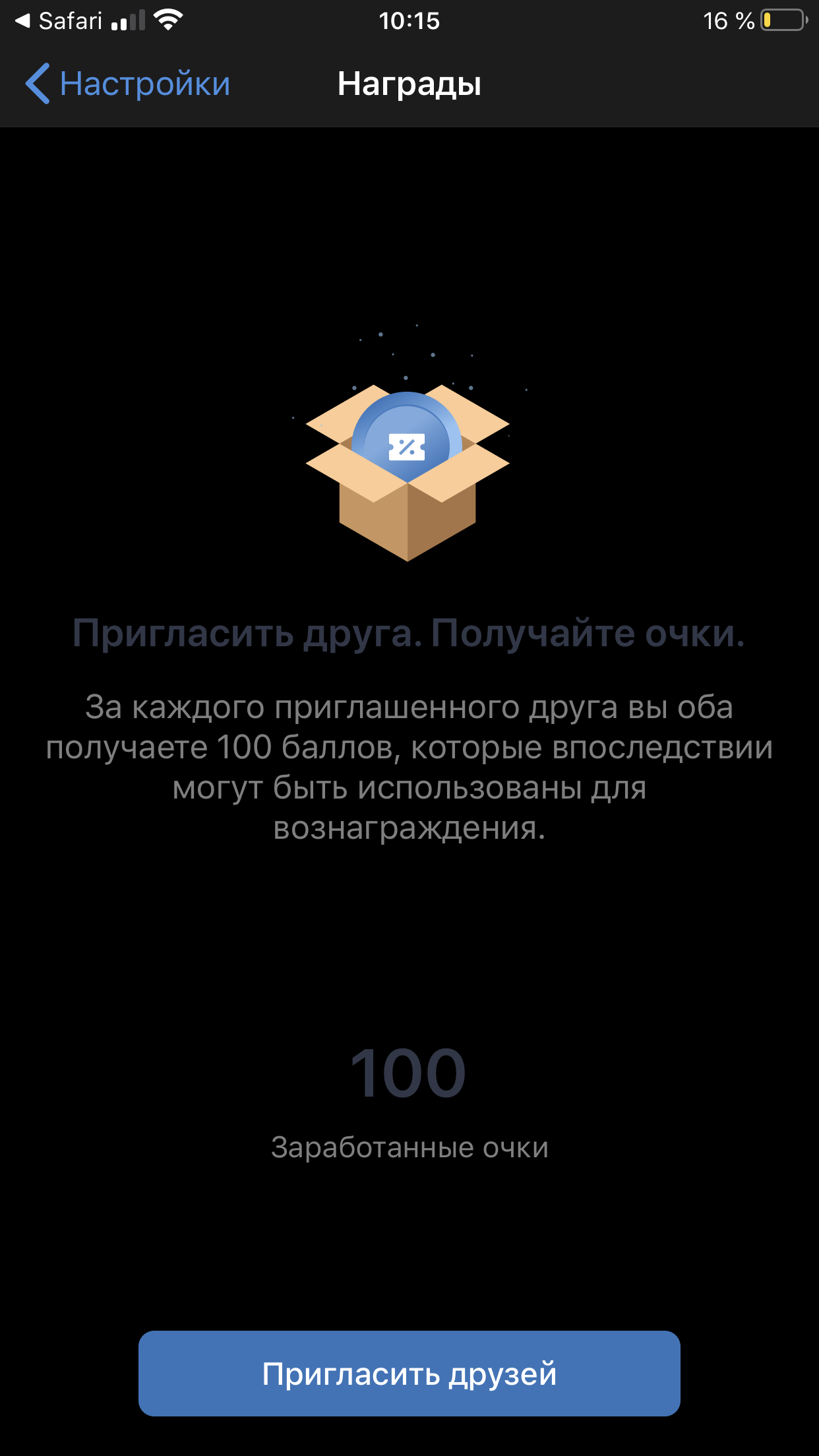The height and width of the screenshot is (1456, 819).
Task: Tap the Пригласить друзей button
Action: [409, 1374]
